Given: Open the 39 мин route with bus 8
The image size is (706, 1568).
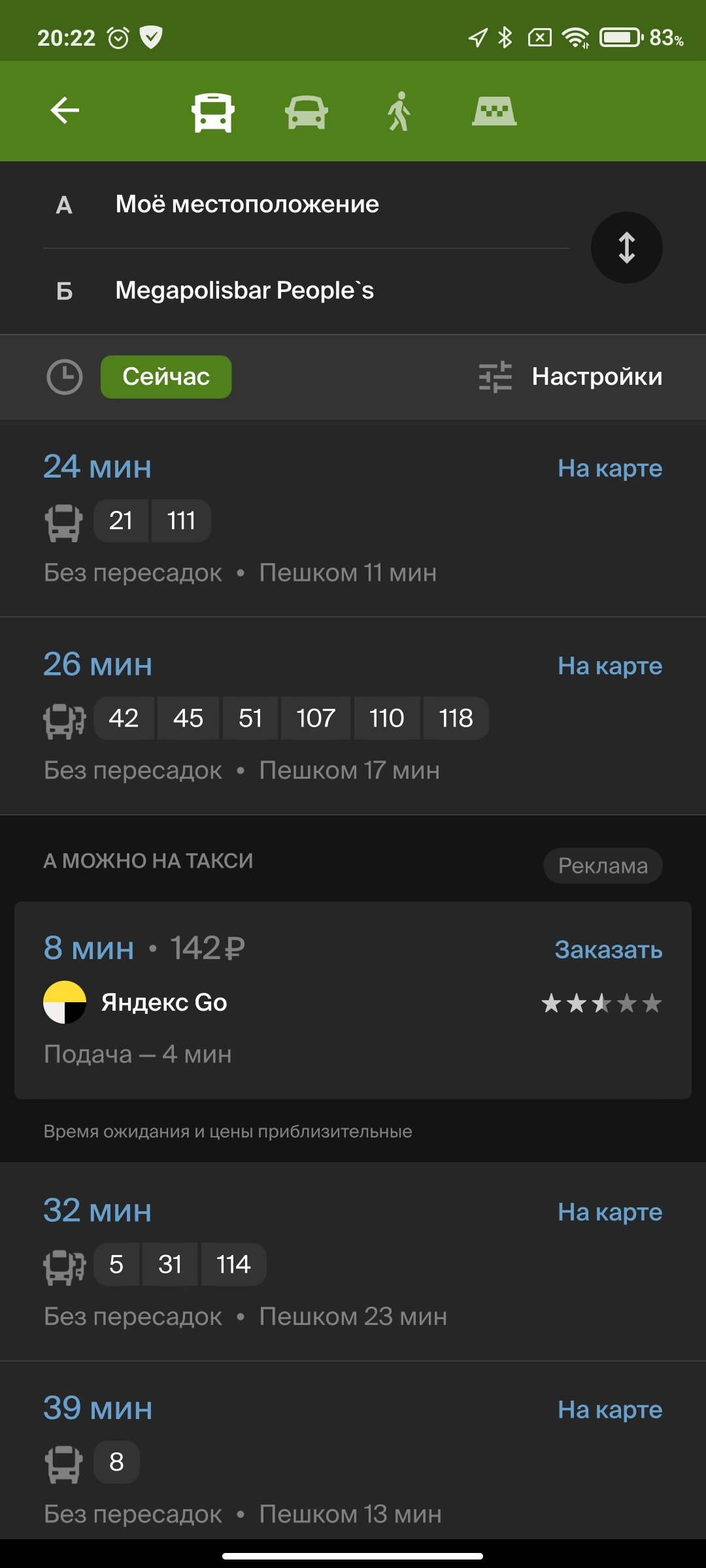Looking at the screenshot, I should tap(353, 1452).
